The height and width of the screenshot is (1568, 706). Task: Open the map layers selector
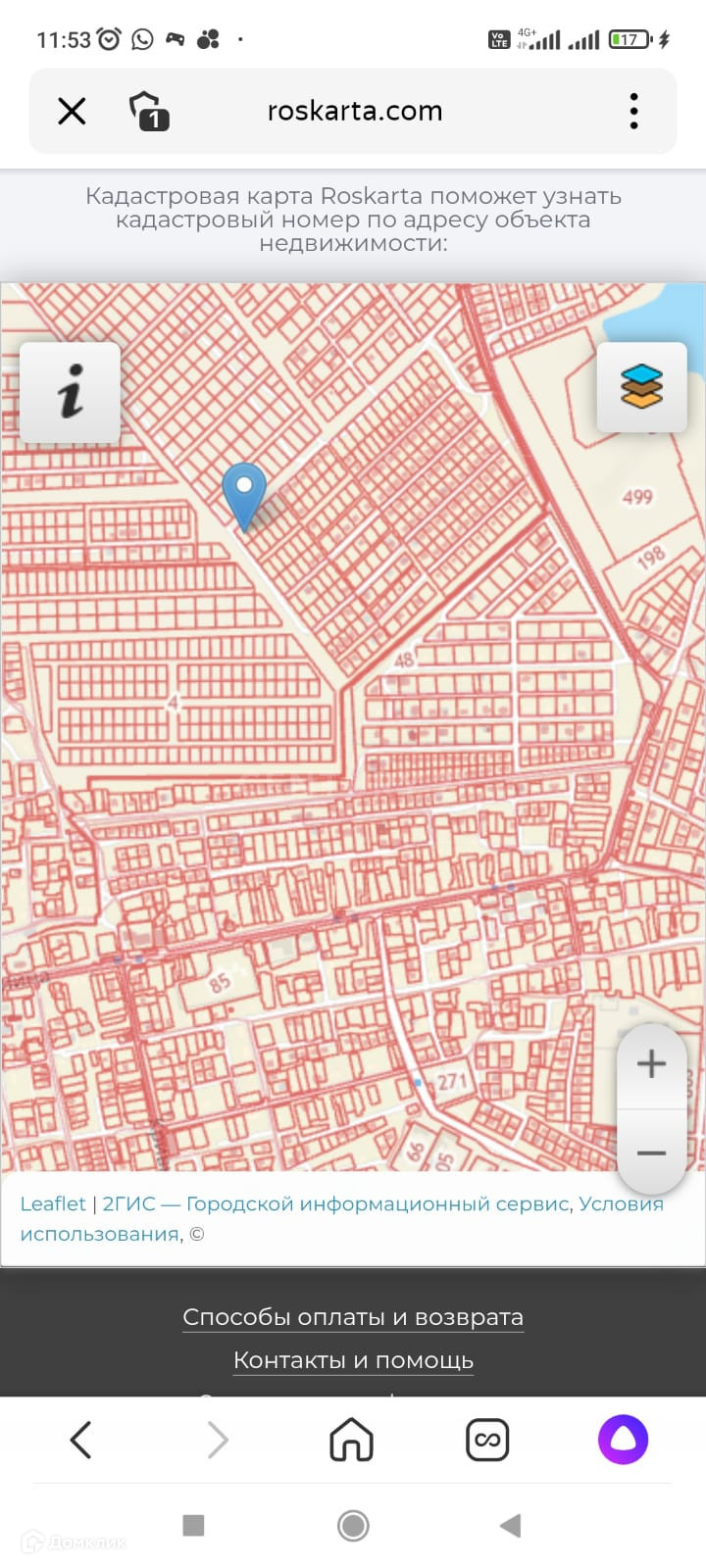pyautogui.click(x=641, y=387)
